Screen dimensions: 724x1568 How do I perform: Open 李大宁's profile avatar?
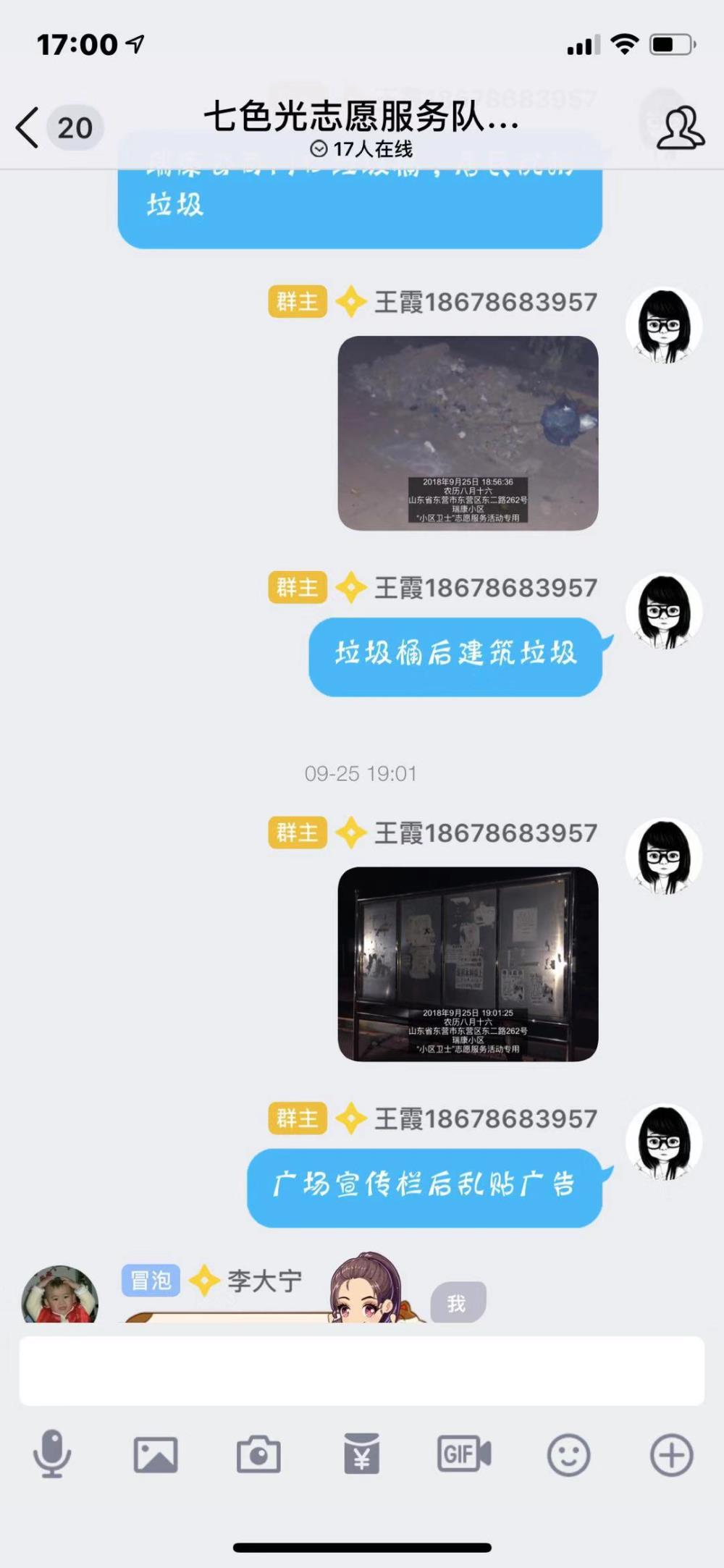click(59, 1295)
